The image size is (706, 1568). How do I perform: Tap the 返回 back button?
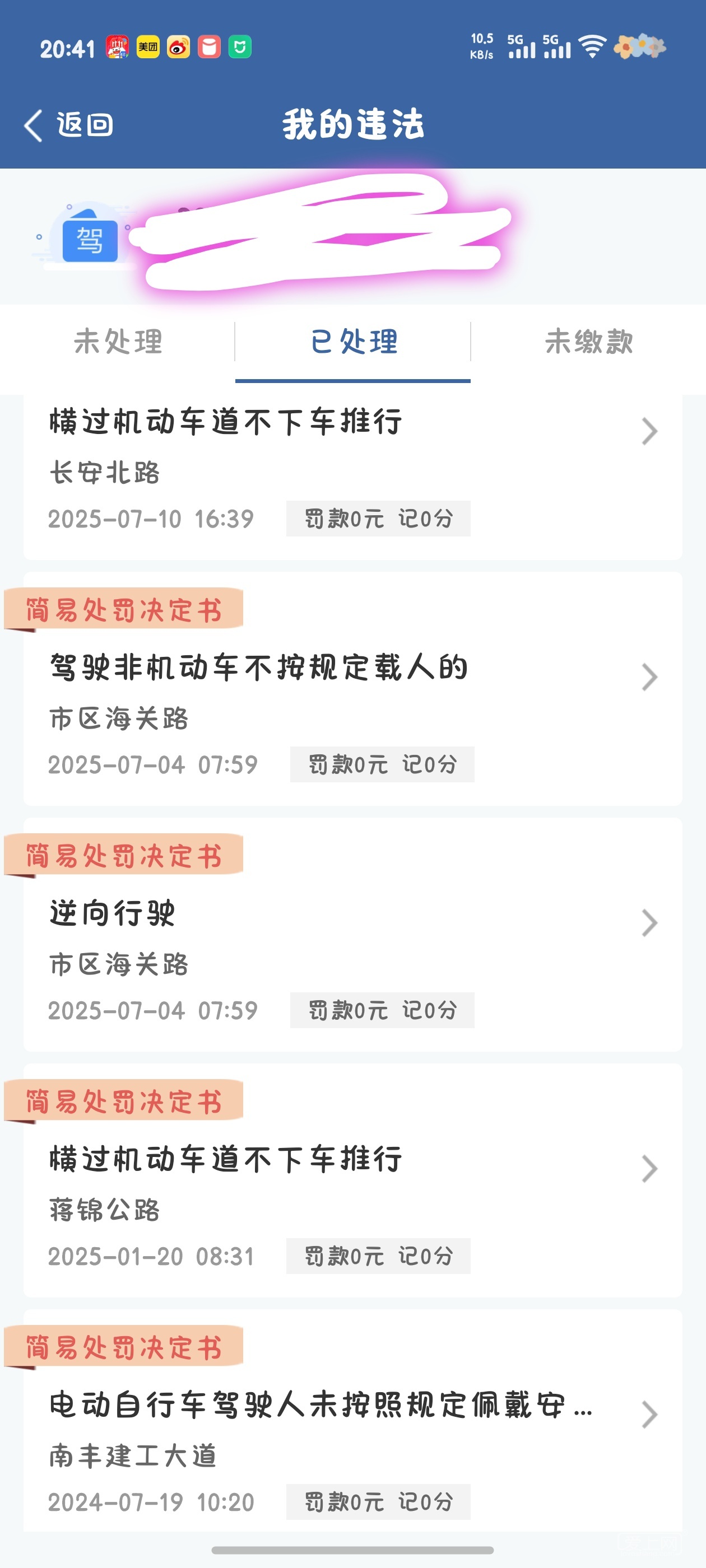[x=68, y=125]
